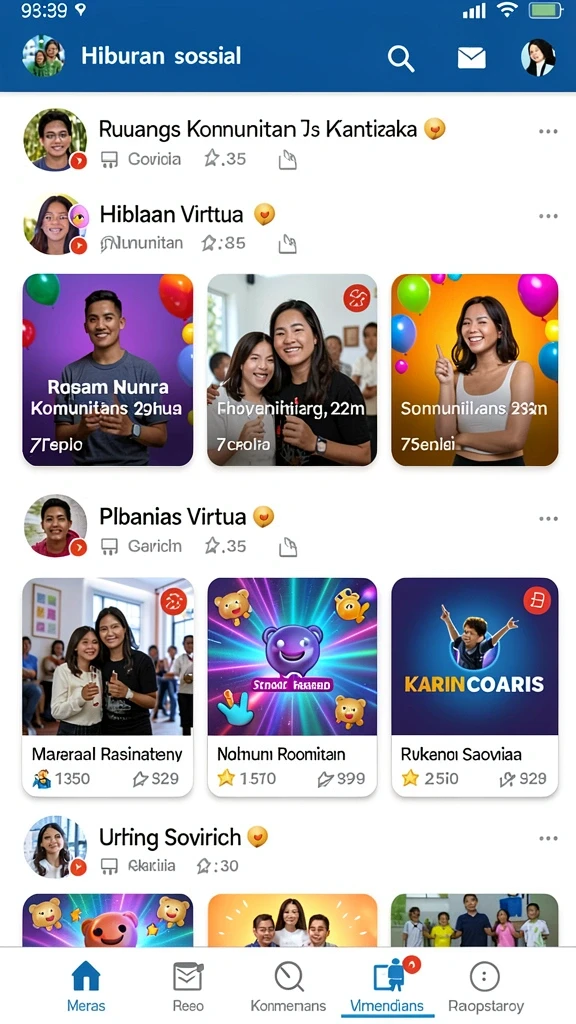The height and width of the screenshot is (1024, 576).
Task: Open the Nolmuni Roomitain card
Action: (x=292, y=687)
